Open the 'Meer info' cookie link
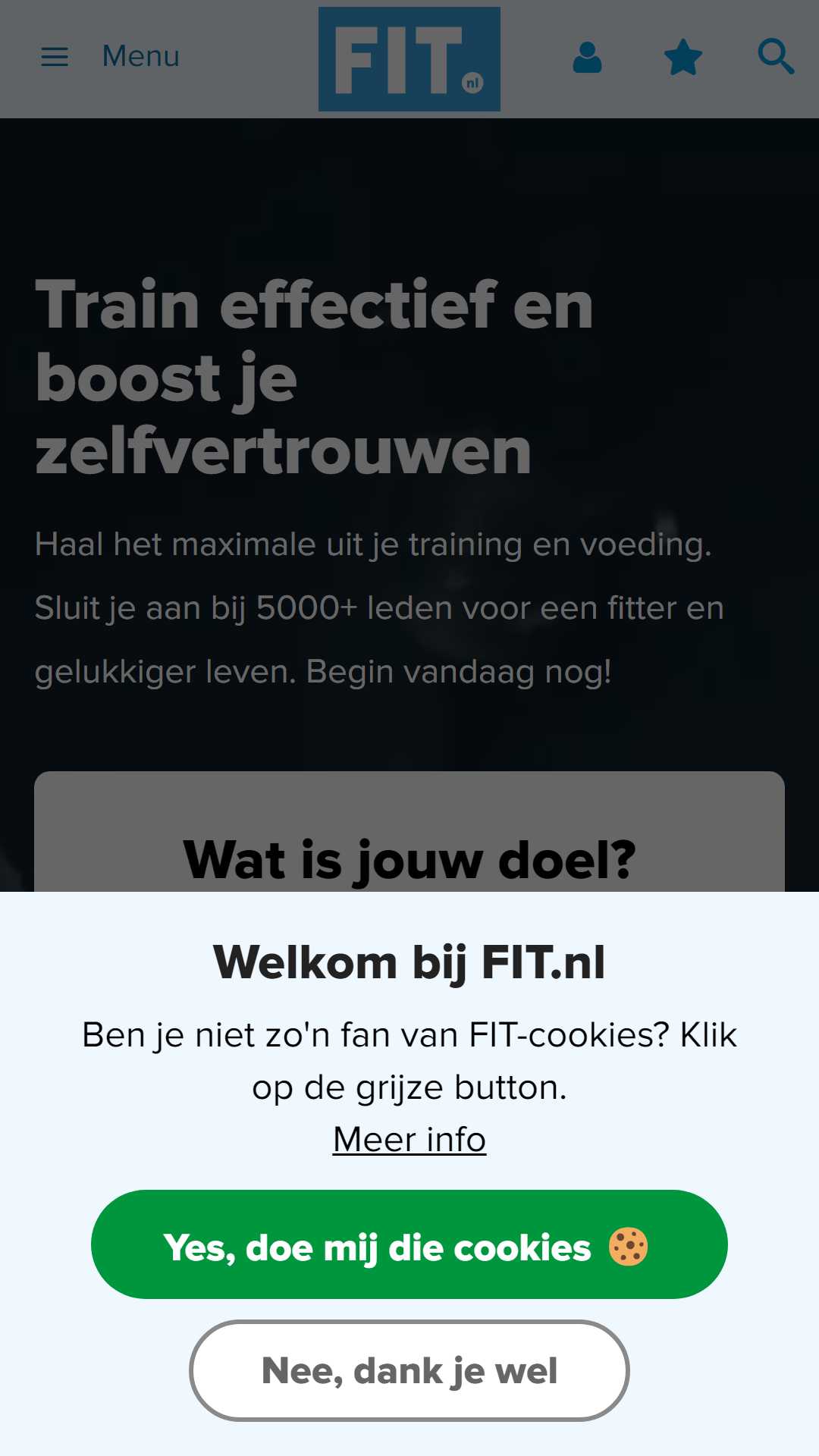The width and height of the screenshot is (819, 1456). tap(409, 1139)
